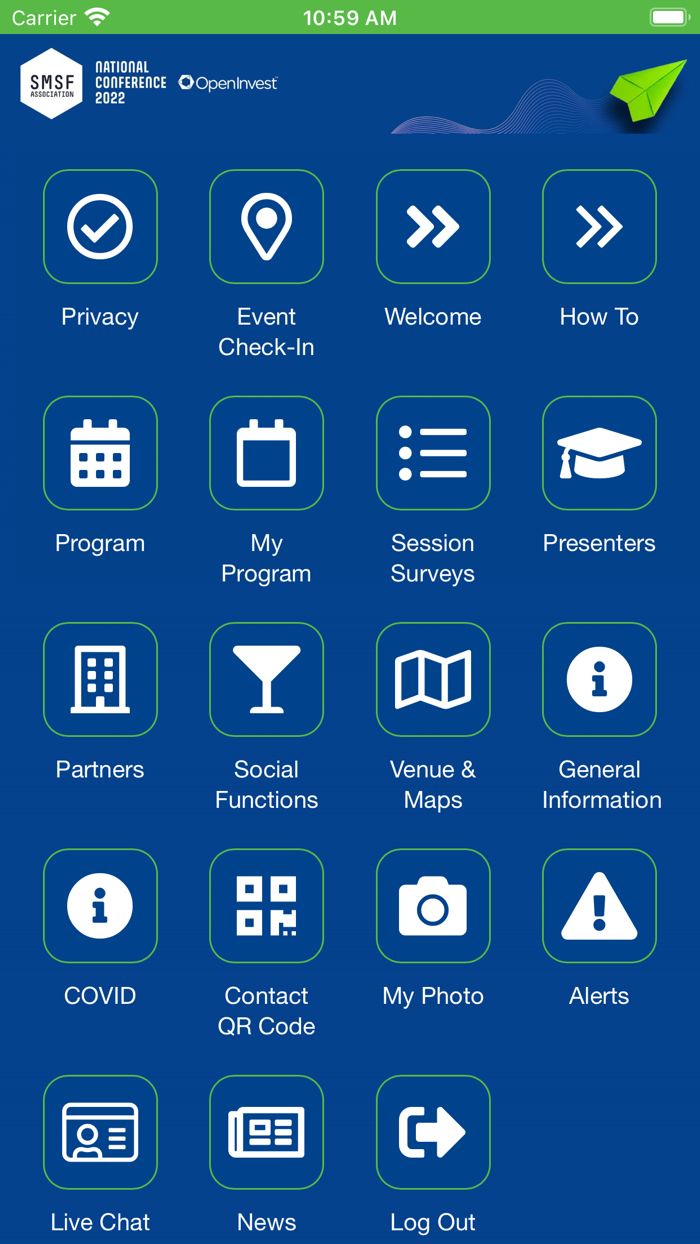Open Social Functions
700x1244 pixels.
click(x=266, y=680)
